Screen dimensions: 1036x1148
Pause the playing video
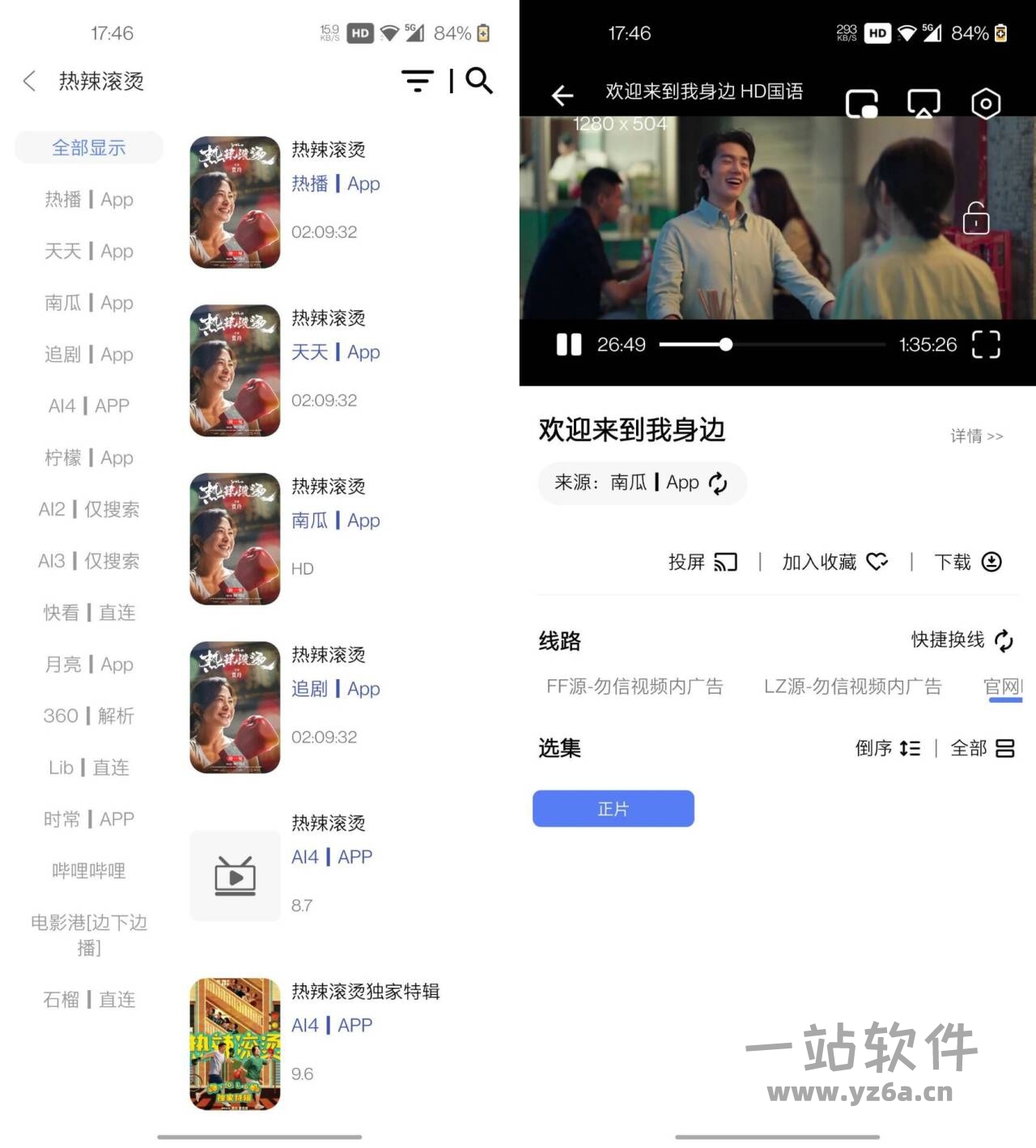pyautogui.click(x=569, y=345)
